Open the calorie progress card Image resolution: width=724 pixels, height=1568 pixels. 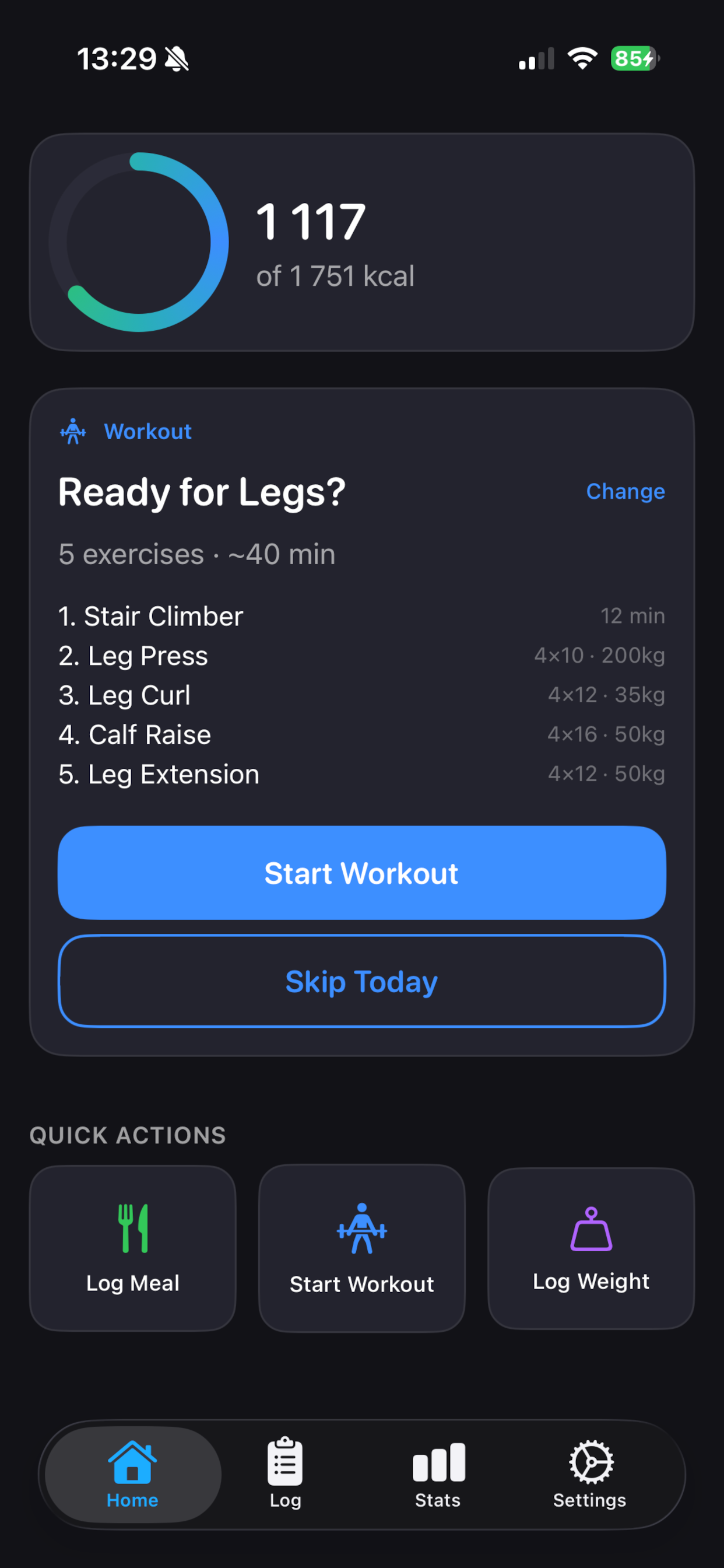[361, 242]
